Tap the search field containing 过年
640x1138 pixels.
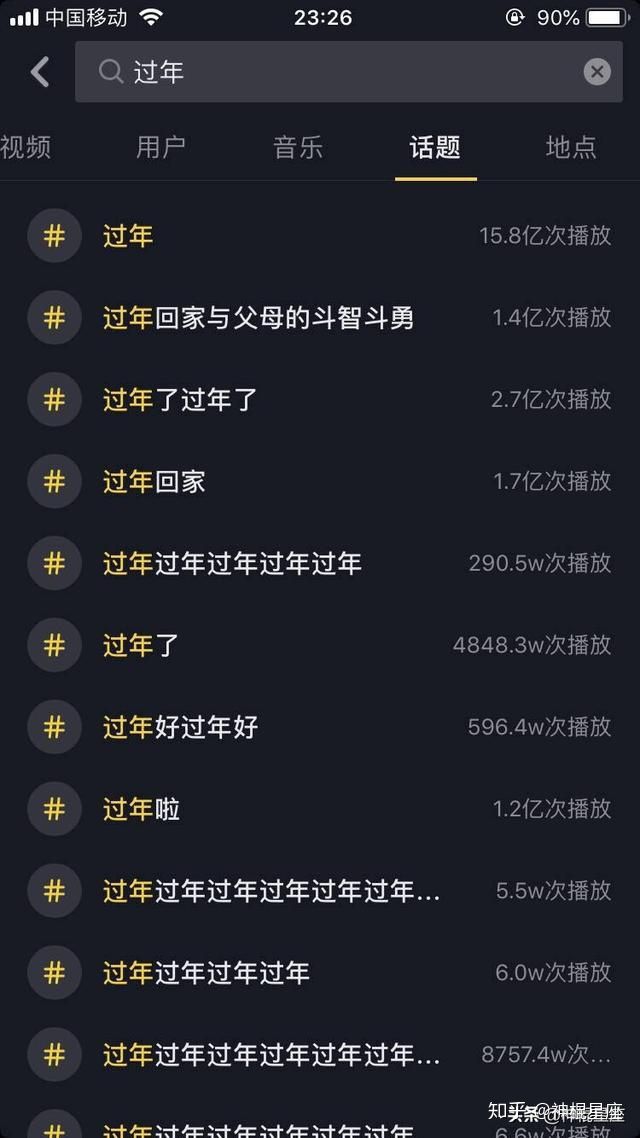[330, 72]
